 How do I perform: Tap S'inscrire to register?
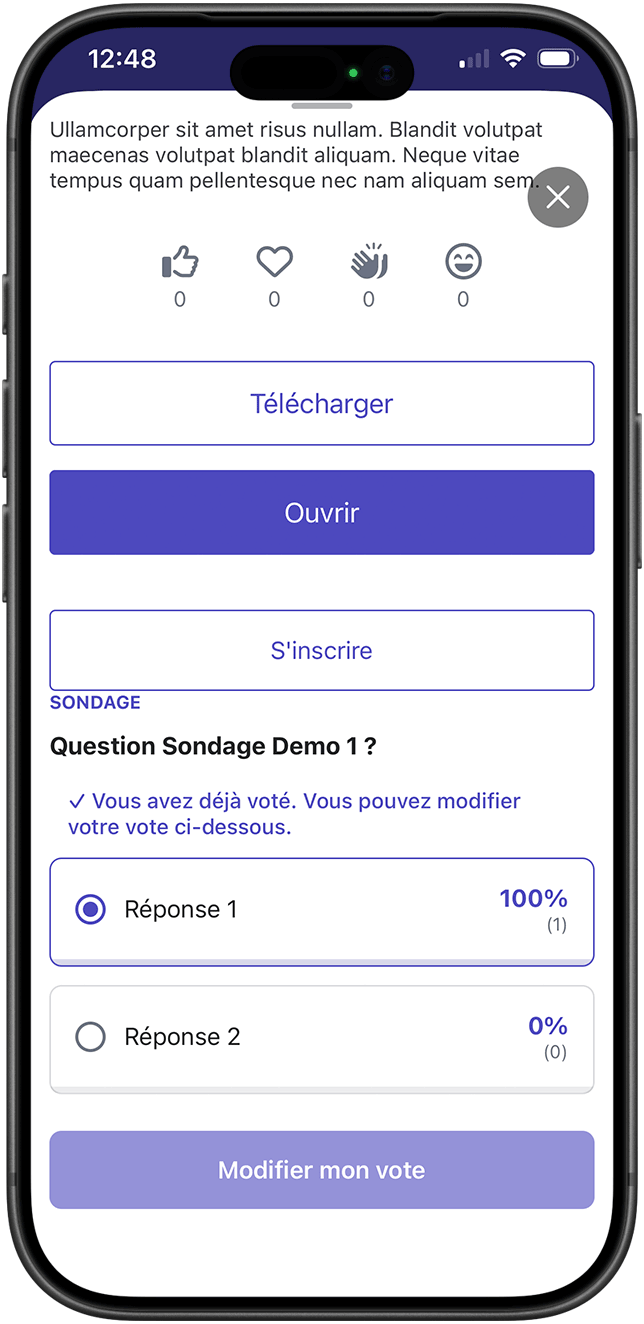(322, 650)
